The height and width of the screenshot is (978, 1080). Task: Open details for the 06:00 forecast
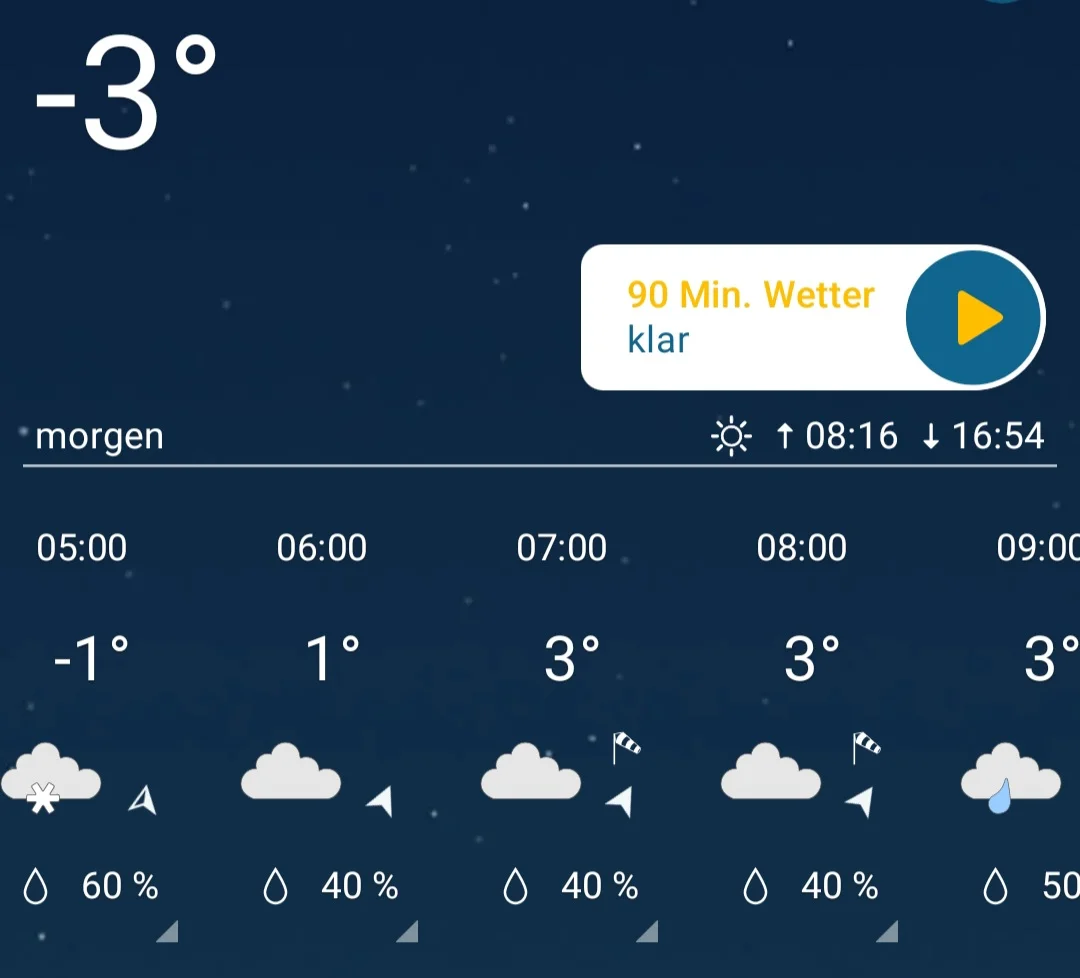coord(407,932)
